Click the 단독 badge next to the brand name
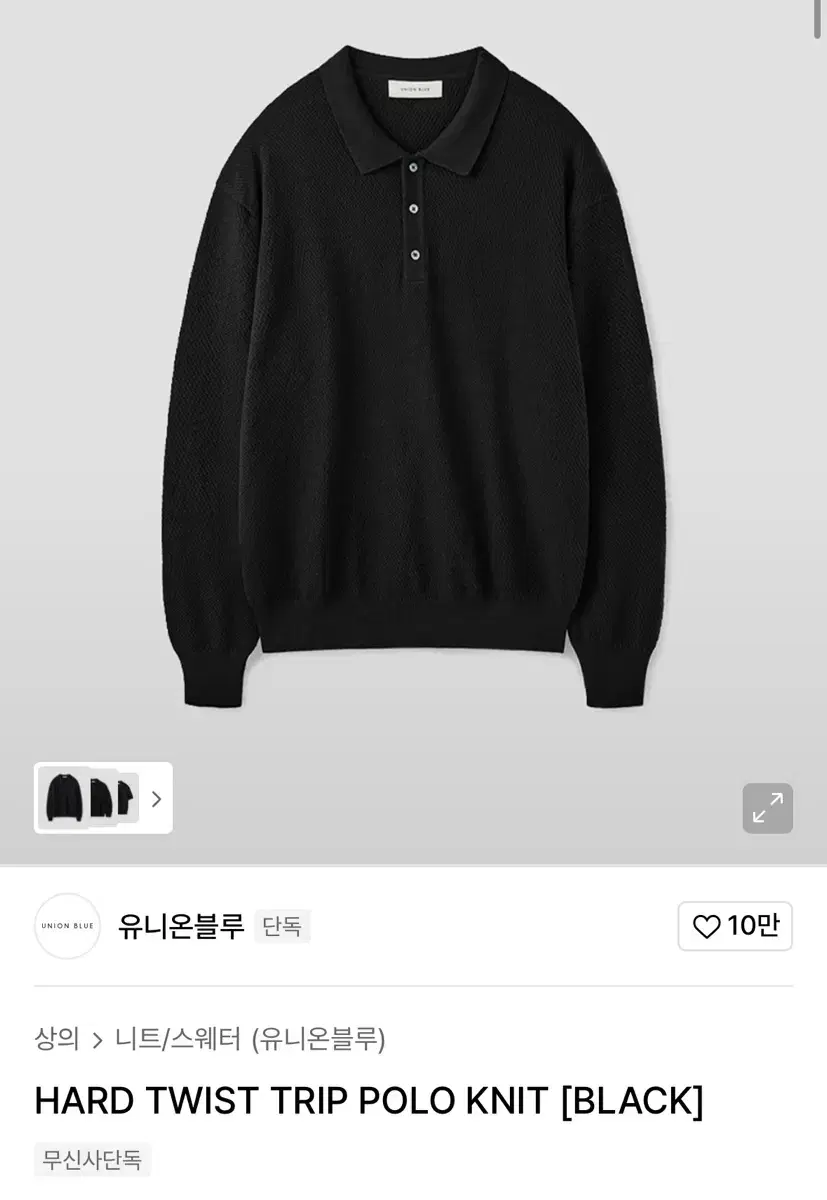This screenshot has height=1200, width=827. click(x=281, y=926)
